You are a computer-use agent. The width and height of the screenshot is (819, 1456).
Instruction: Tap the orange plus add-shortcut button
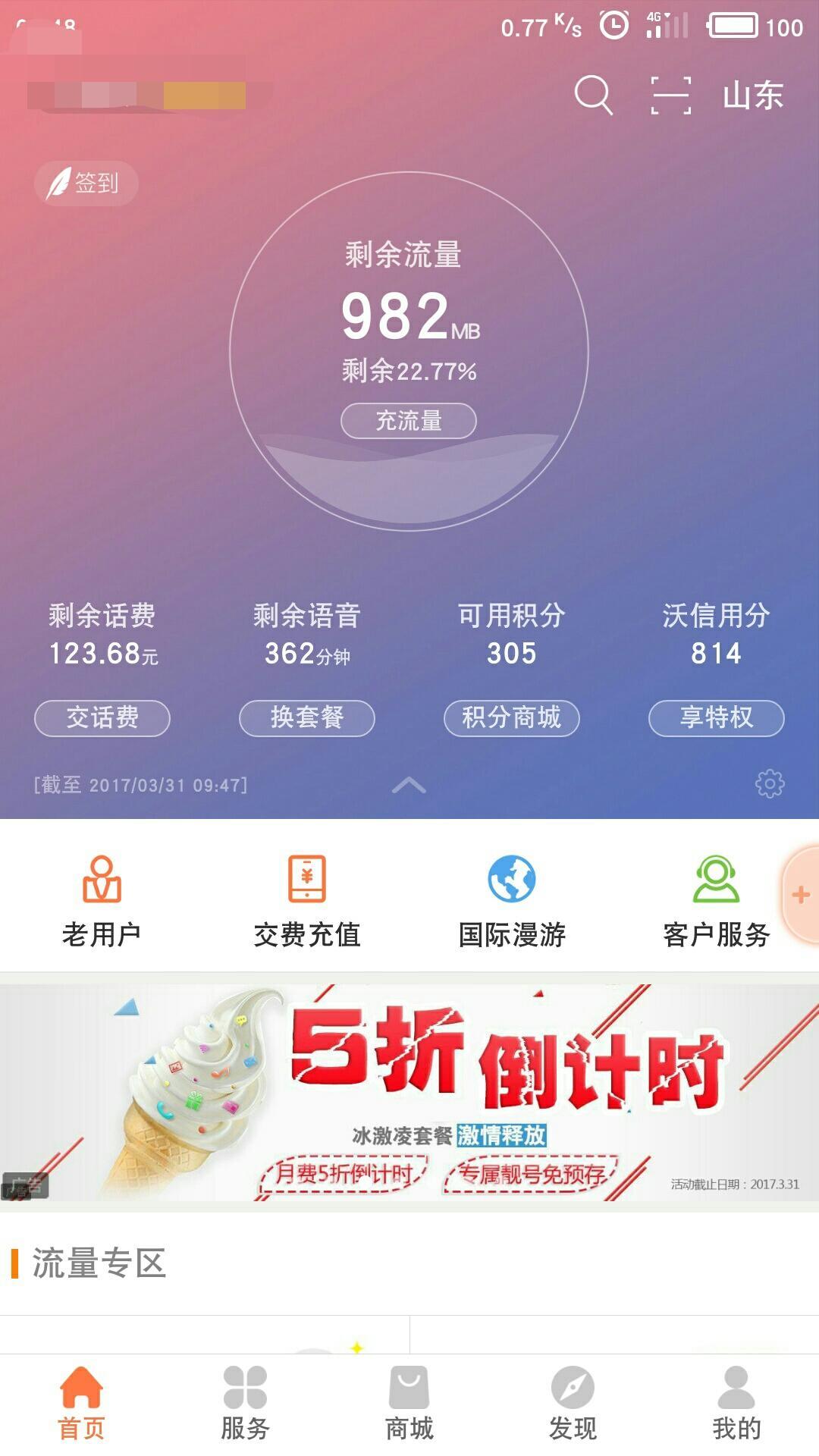click(801, 895)
